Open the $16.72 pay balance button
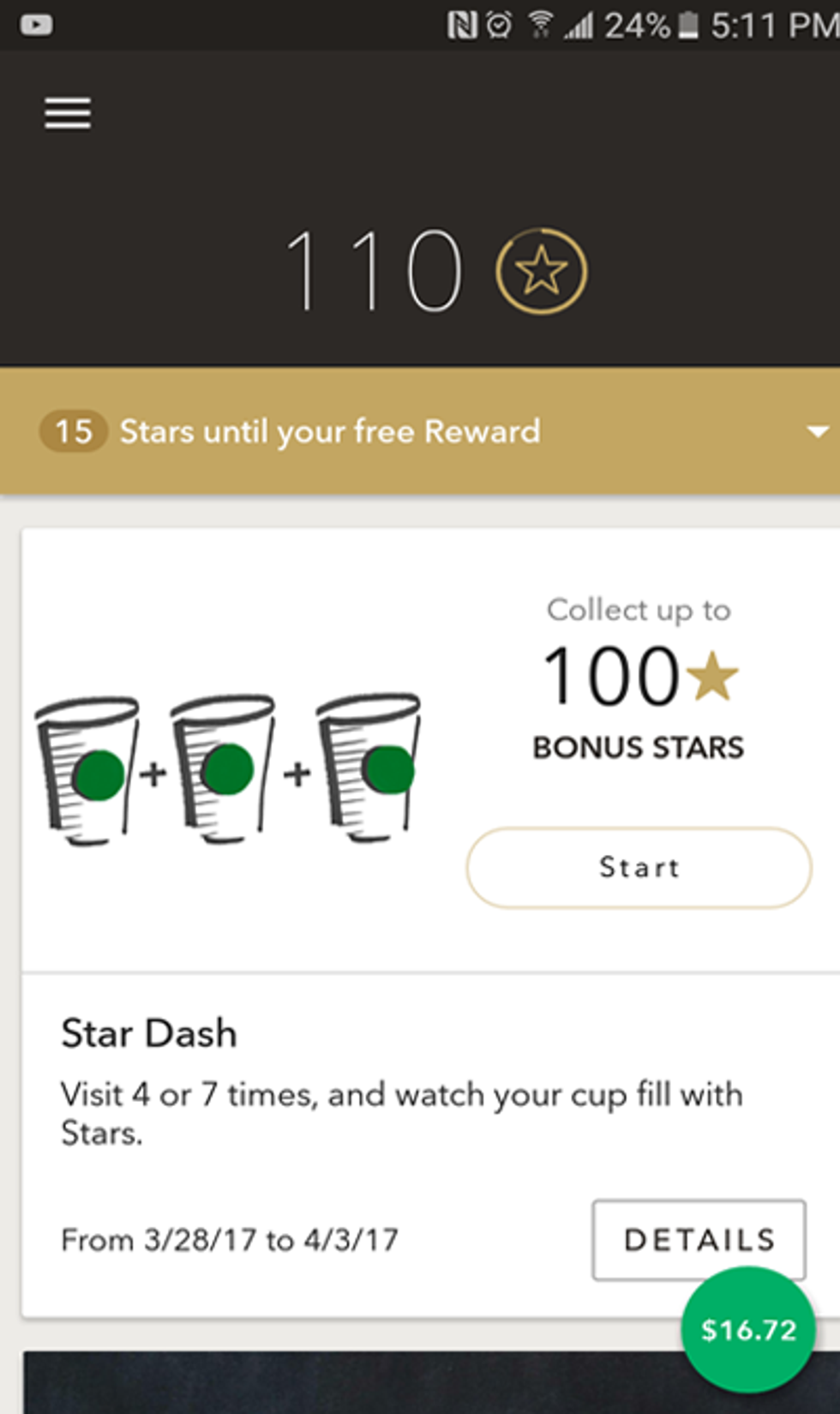The image size is (840, 1414). click(747, 1330)
